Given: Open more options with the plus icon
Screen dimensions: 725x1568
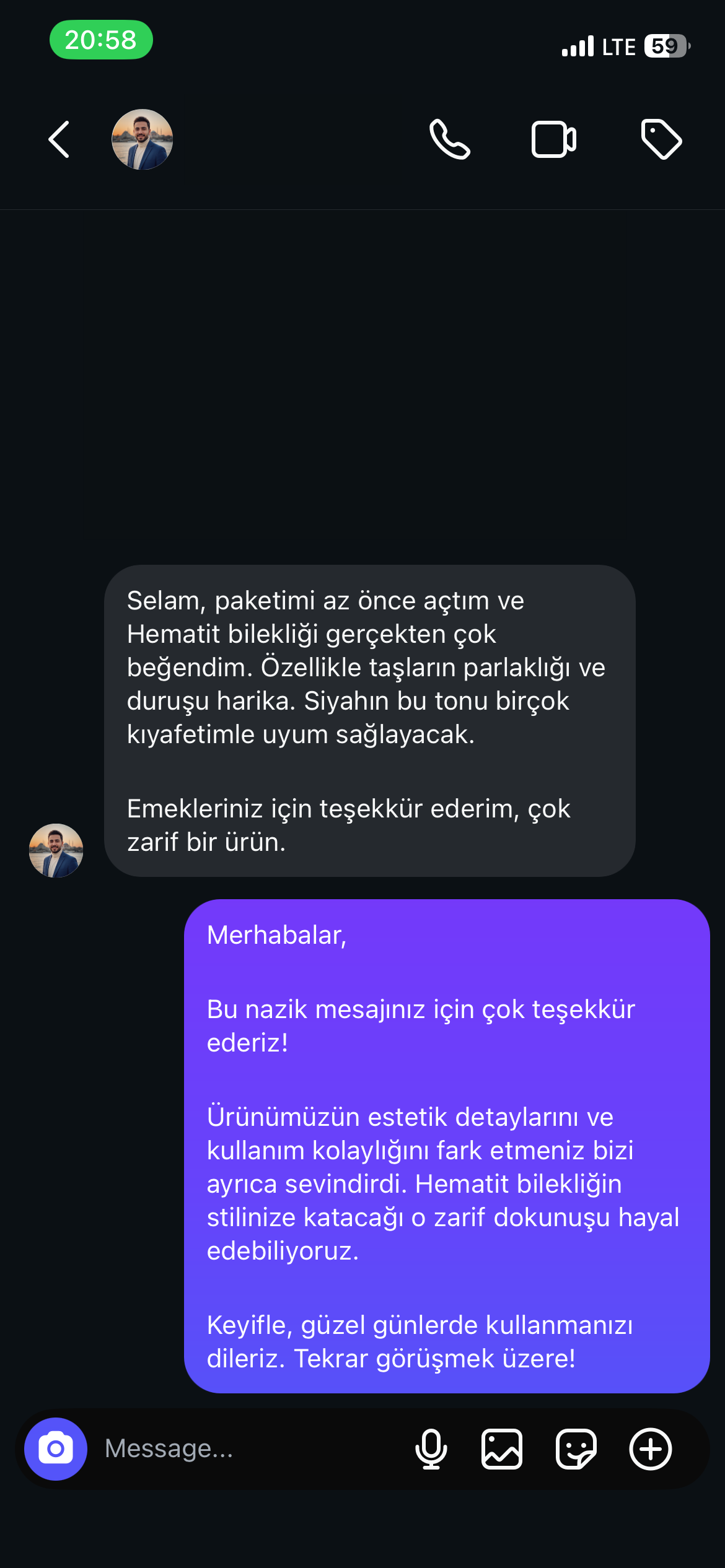Looking at the screenshot, I should coord(650,1448).
